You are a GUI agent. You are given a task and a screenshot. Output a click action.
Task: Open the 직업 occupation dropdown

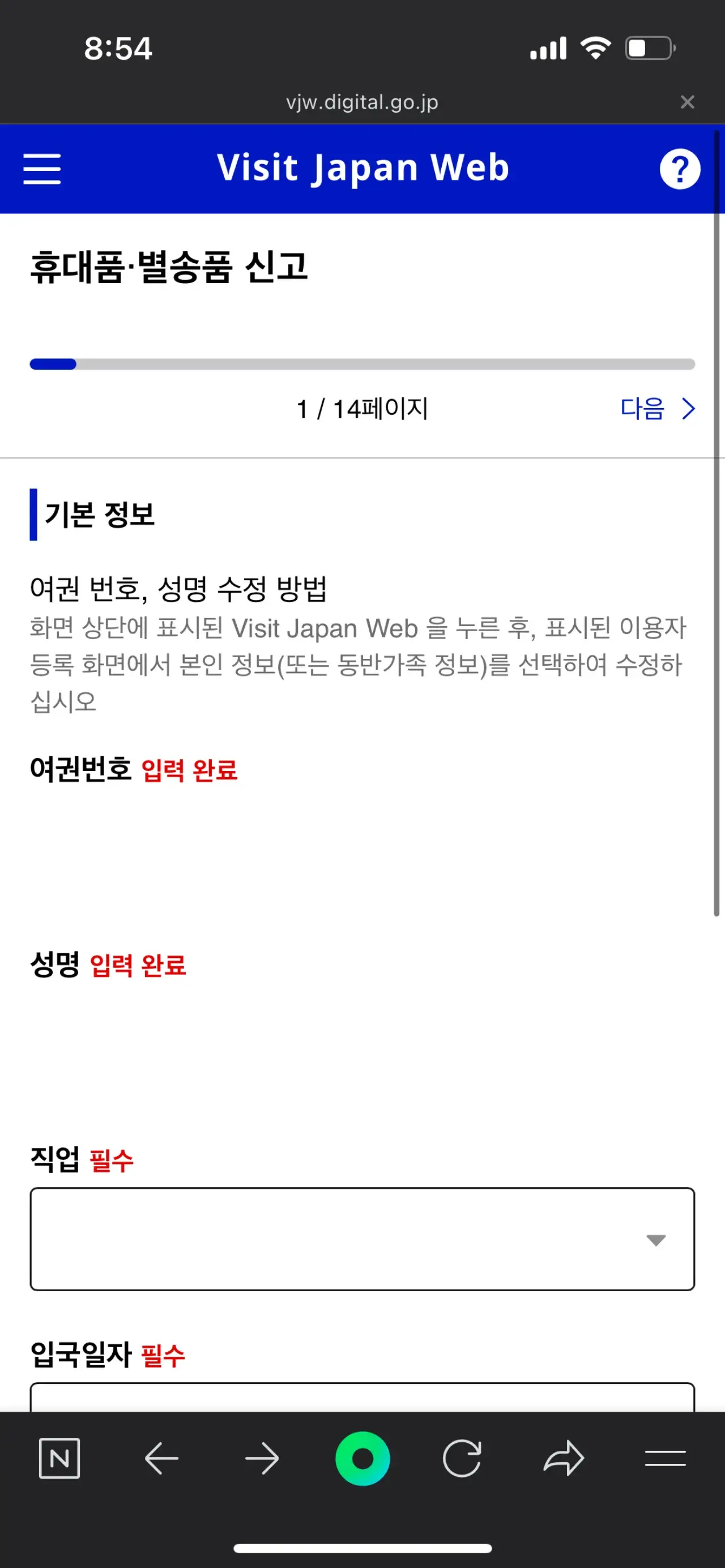coord(362,1239)
